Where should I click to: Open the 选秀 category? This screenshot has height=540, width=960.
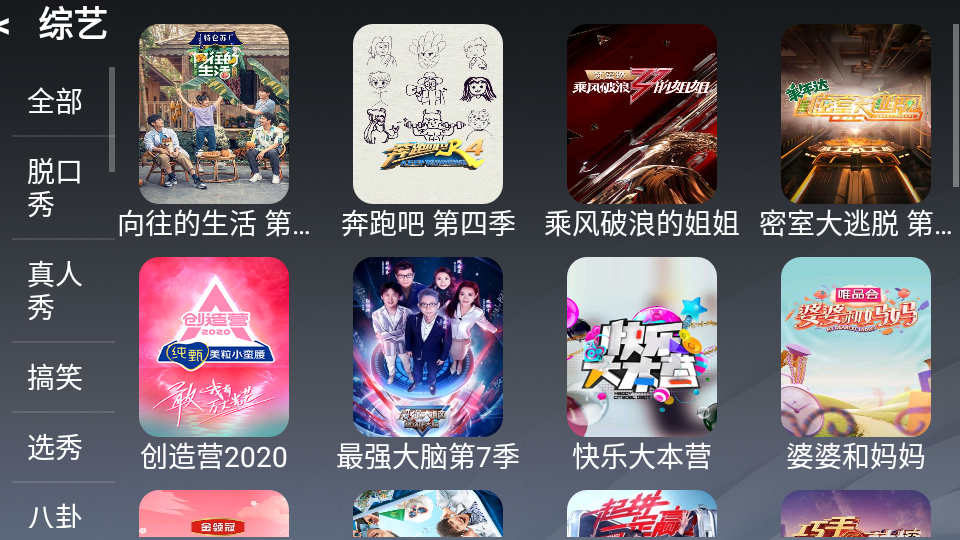(x=56, y=447)
